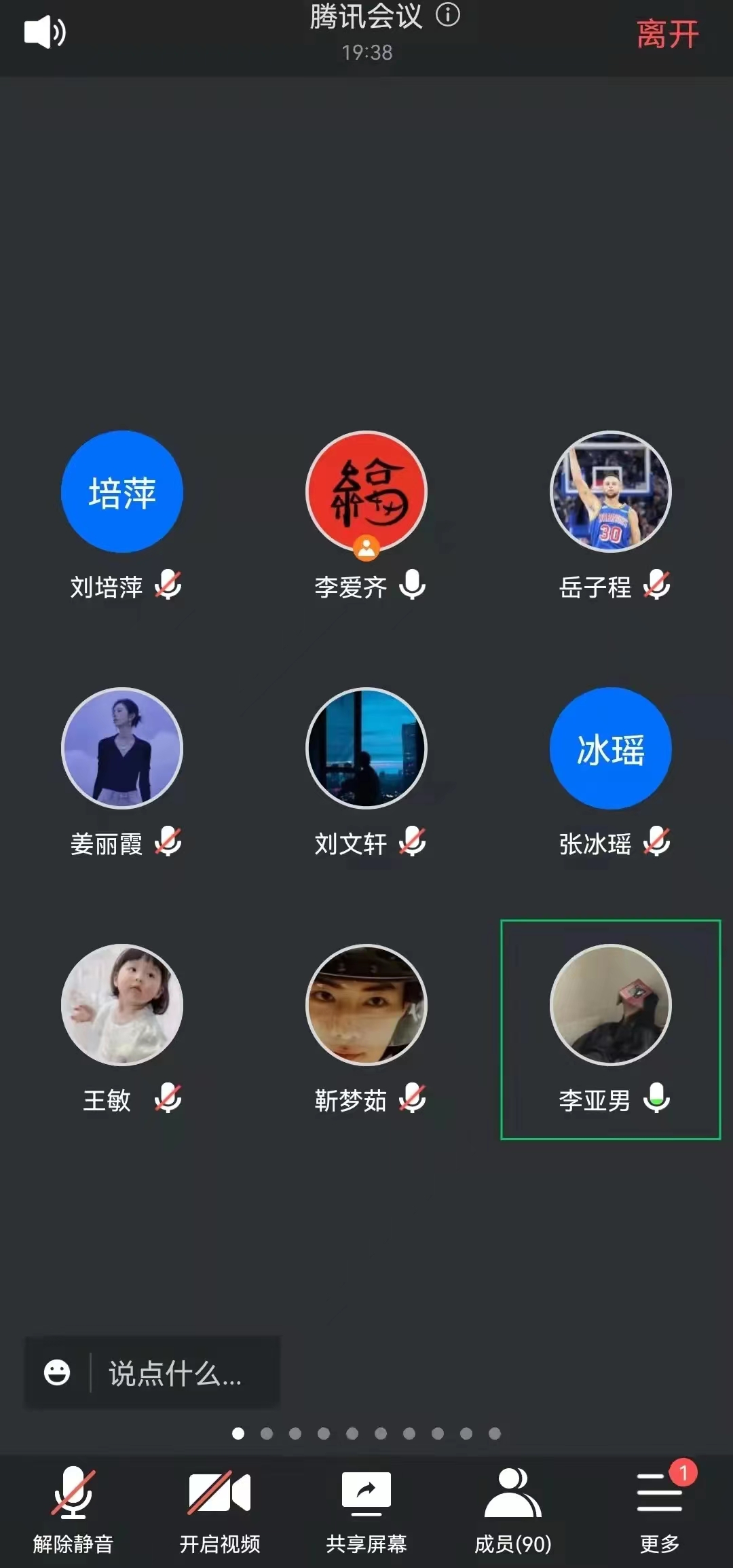Select 张冰瑶's participant tile
Viewport: 733px width, 1568px height.
(x=610, y=748)
